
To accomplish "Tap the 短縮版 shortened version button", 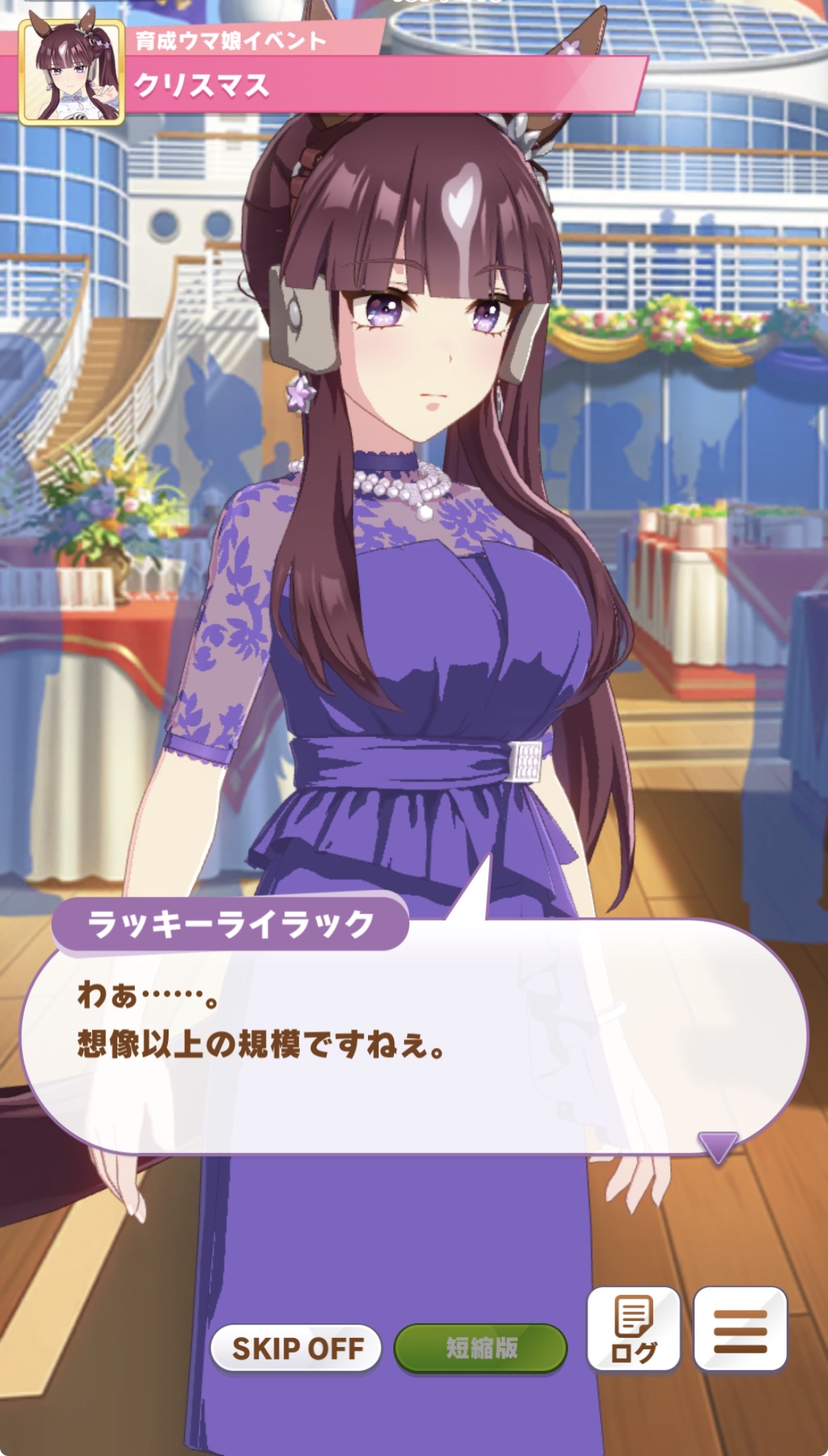I will pyautogui.click(x=480, y=1348).
